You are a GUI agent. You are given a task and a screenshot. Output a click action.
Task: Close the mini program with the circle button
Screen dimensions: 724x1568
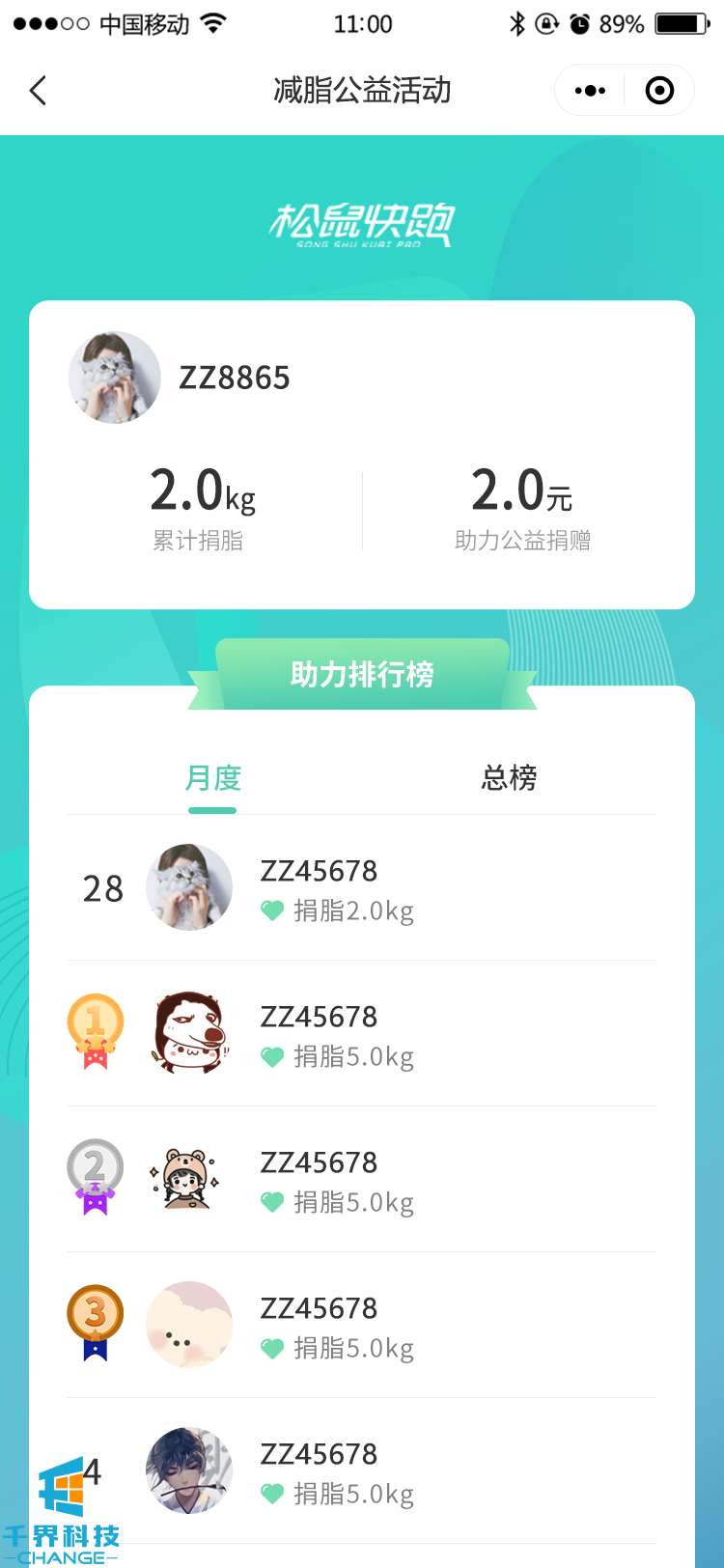(x=659, y=91)
